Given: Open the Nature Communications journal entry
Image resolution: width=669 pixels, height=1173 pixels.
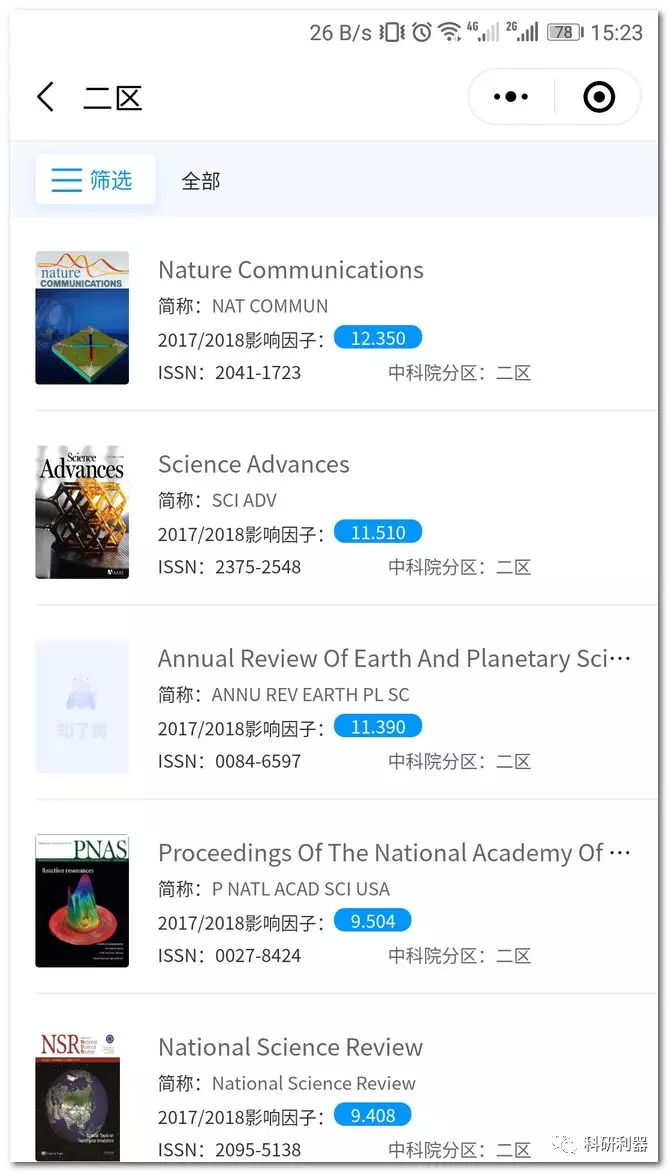Looking at the screenshot, I should coord(291,270).
